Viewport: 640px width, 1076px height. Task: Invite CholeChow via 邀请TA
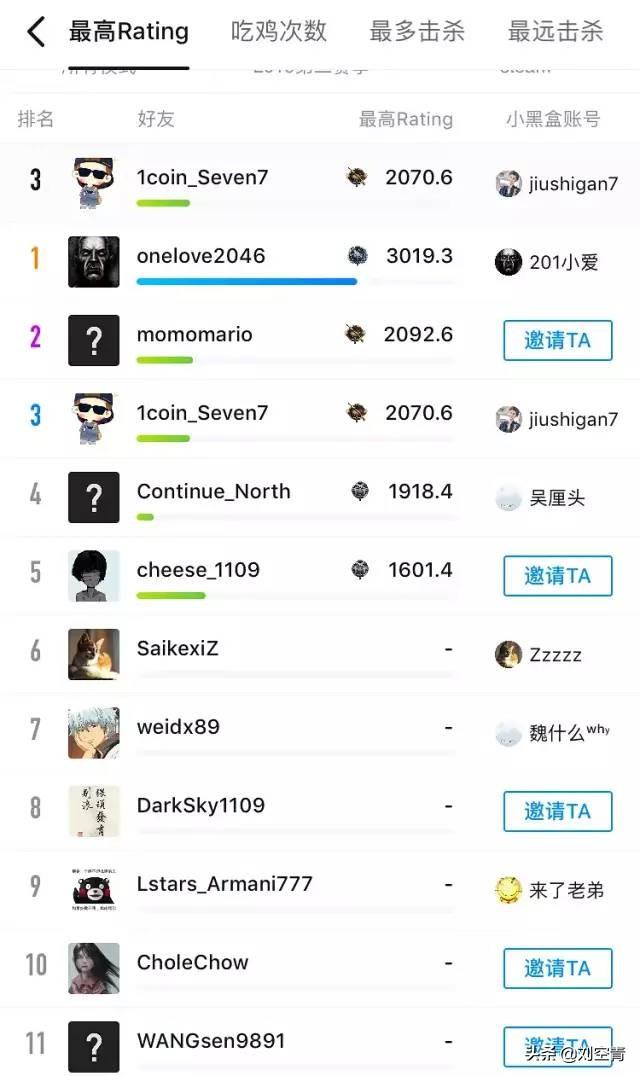tap(557, 968)
